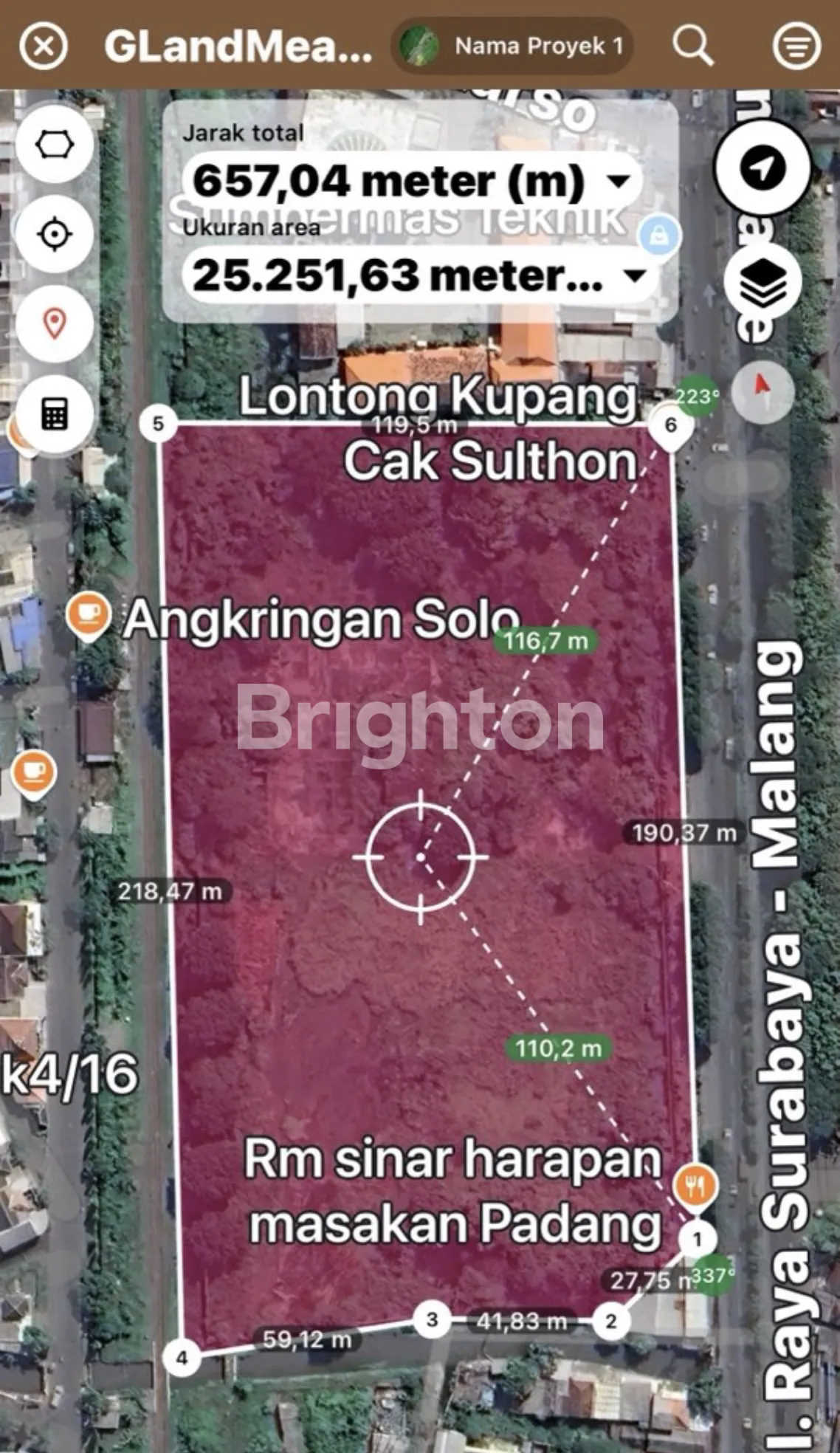Open the calculator tool
The height and width of the screenshot is (1453, 840).
[55, 413]
